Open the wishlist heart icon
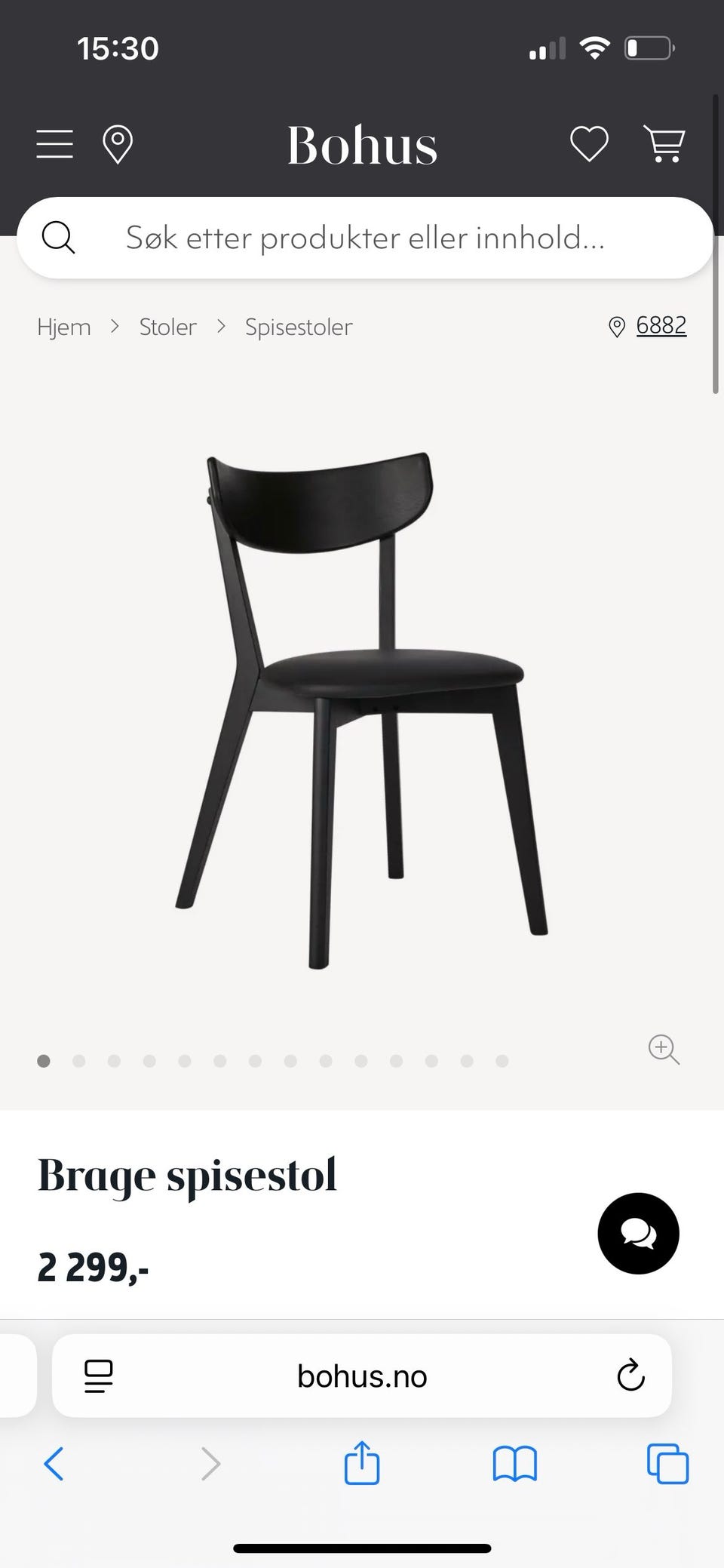Image resolution: width=724 pixels, height=1568 pixels. [589, 143]
